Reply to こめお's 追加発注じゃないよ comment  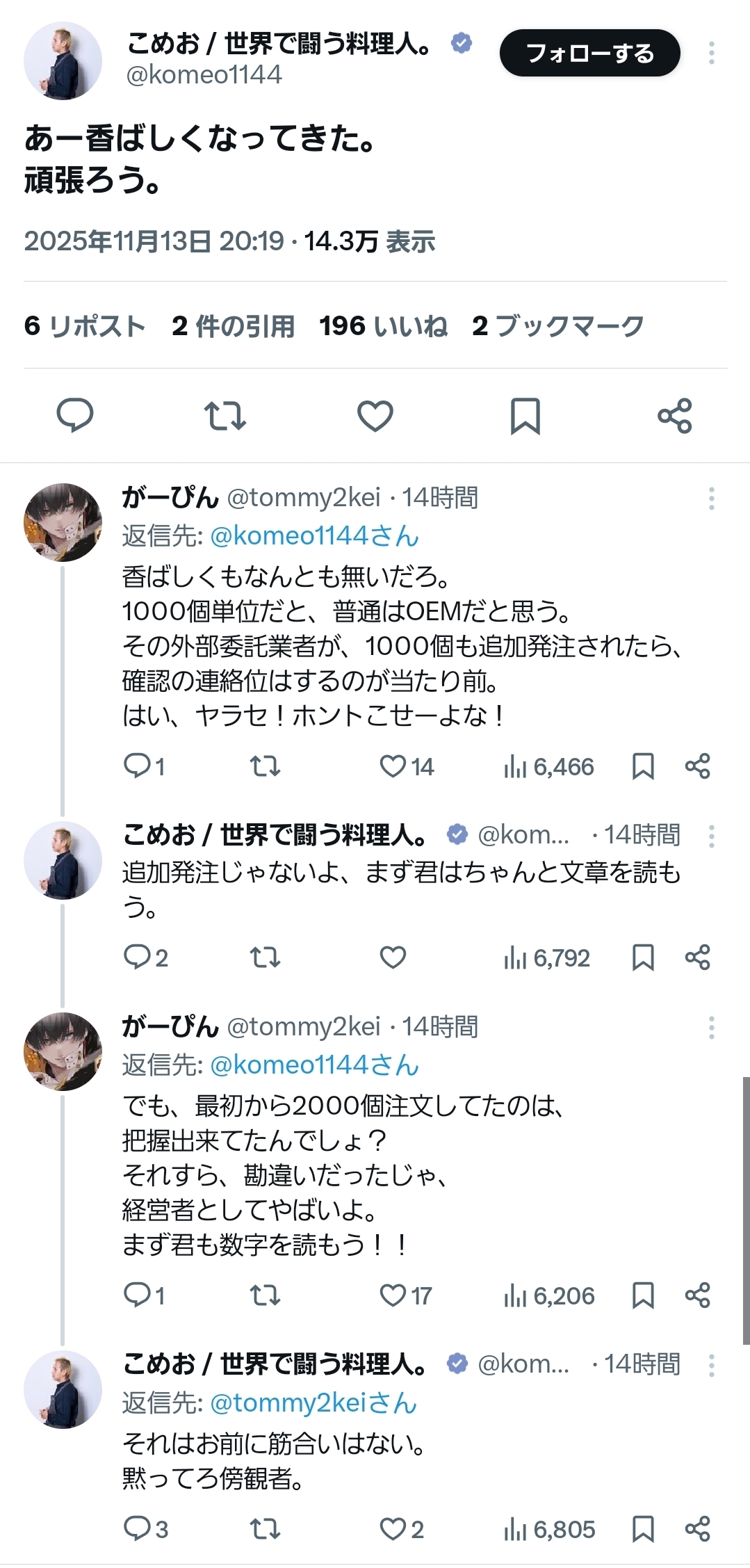click(x=138, y=957)
